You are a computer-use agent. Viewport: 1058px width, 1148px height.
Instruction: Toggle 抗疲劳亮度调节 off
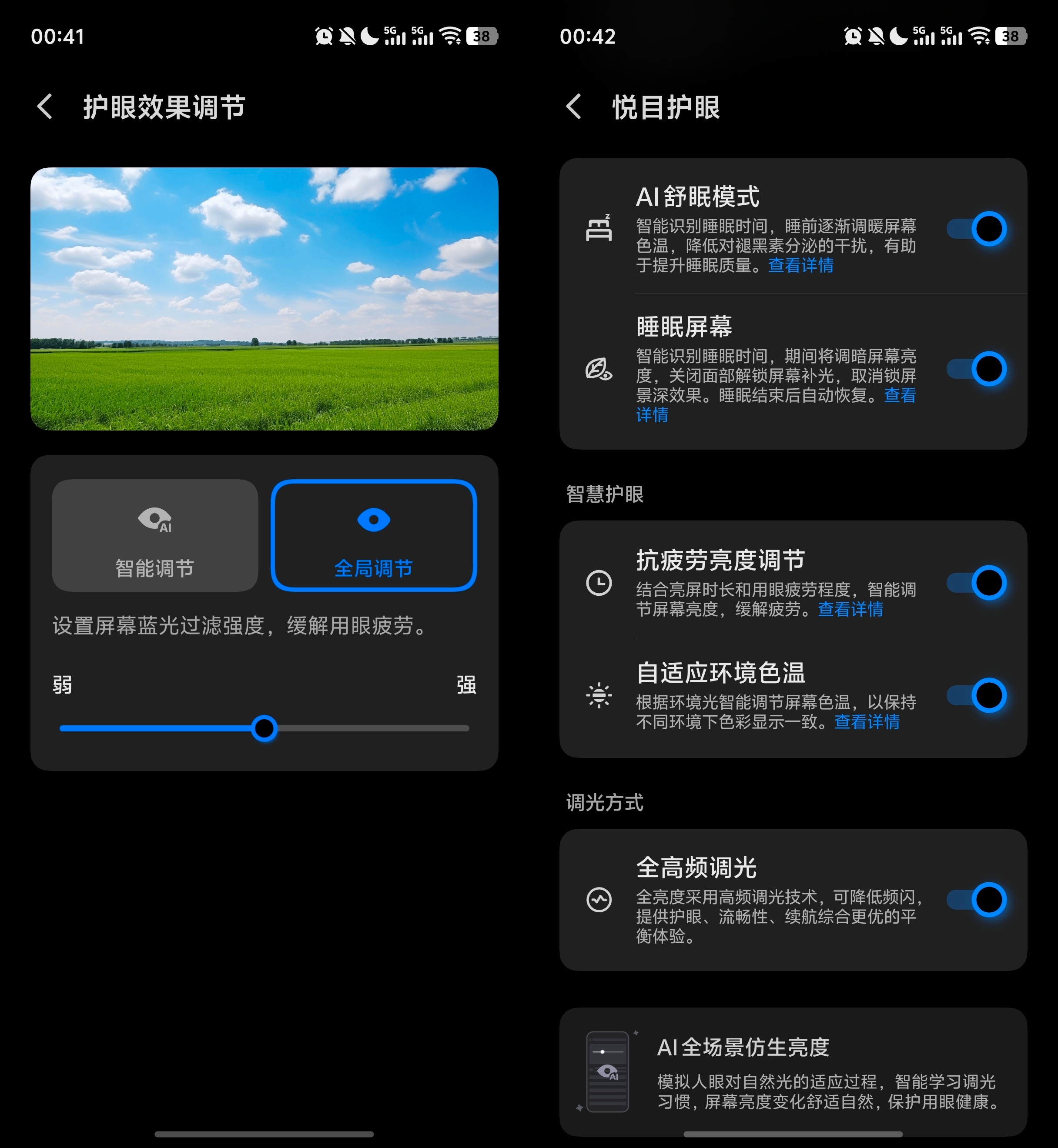click(977, 583)
